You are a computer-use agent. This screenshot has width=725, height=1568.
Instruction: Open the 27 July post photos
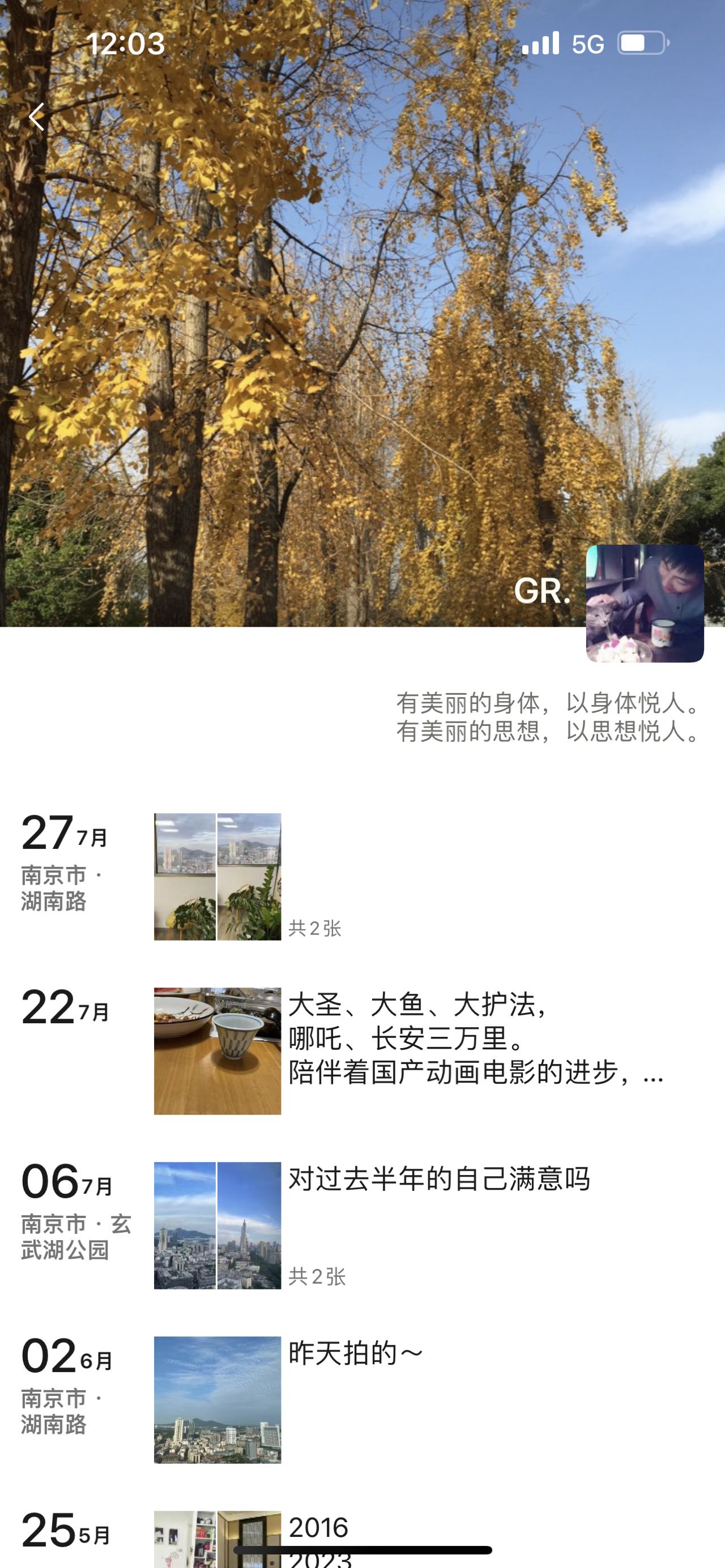(217, 877)
